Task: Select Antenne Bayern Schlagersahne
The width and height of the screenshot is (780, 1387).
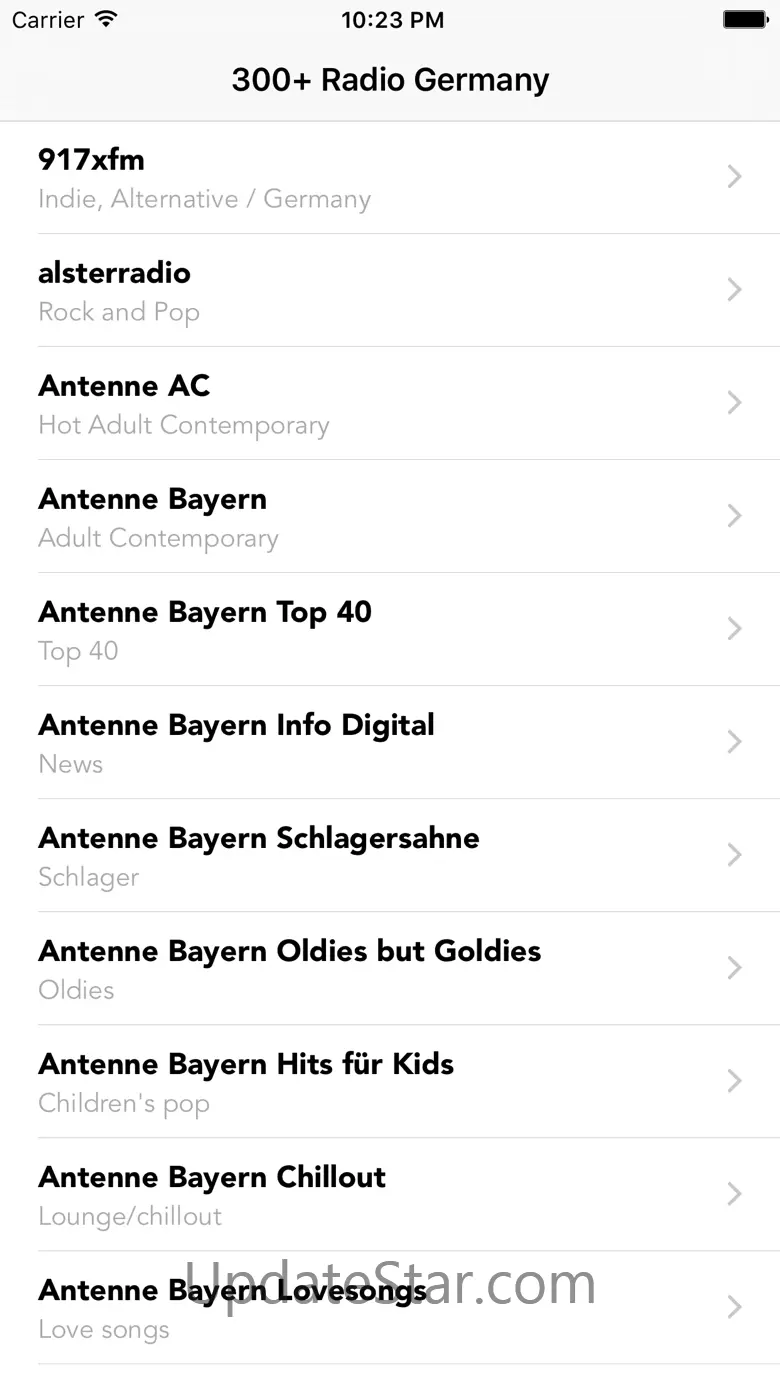Action: pos(390,856)
